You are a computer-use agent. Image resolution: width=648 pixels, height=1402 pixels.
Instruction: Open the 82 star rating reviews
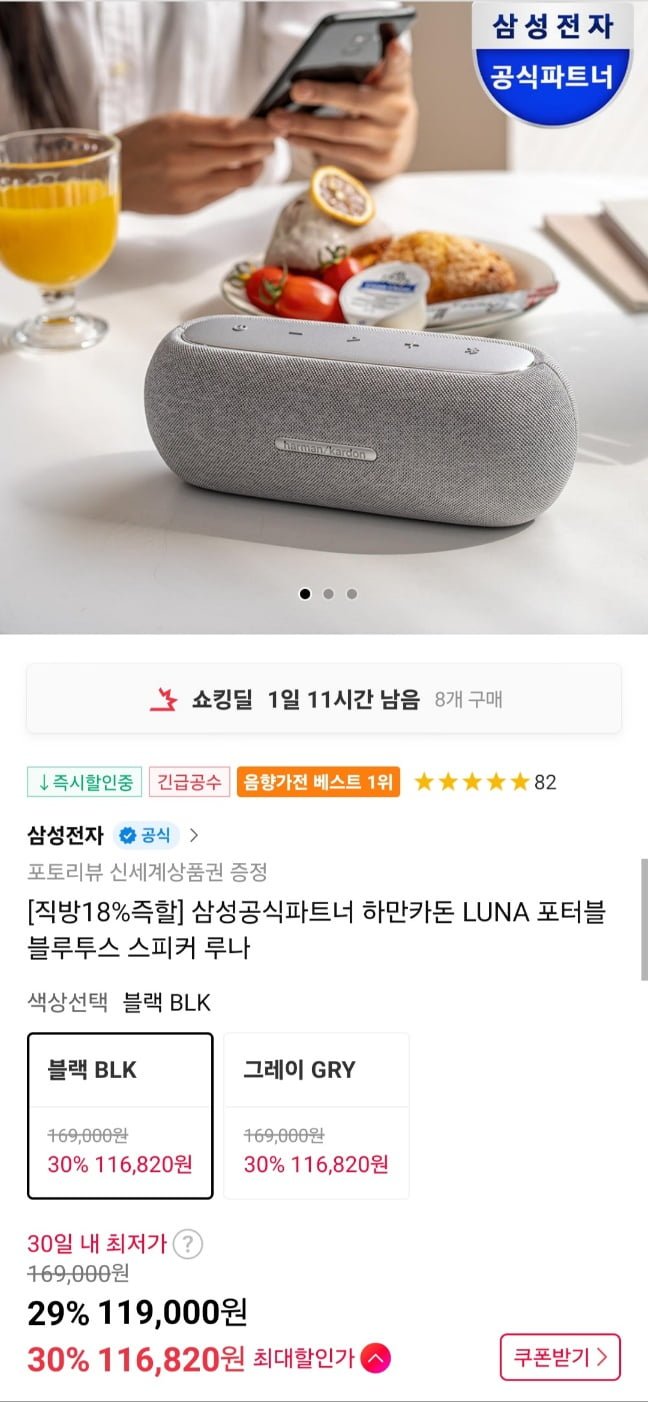[x=485, y=782]
